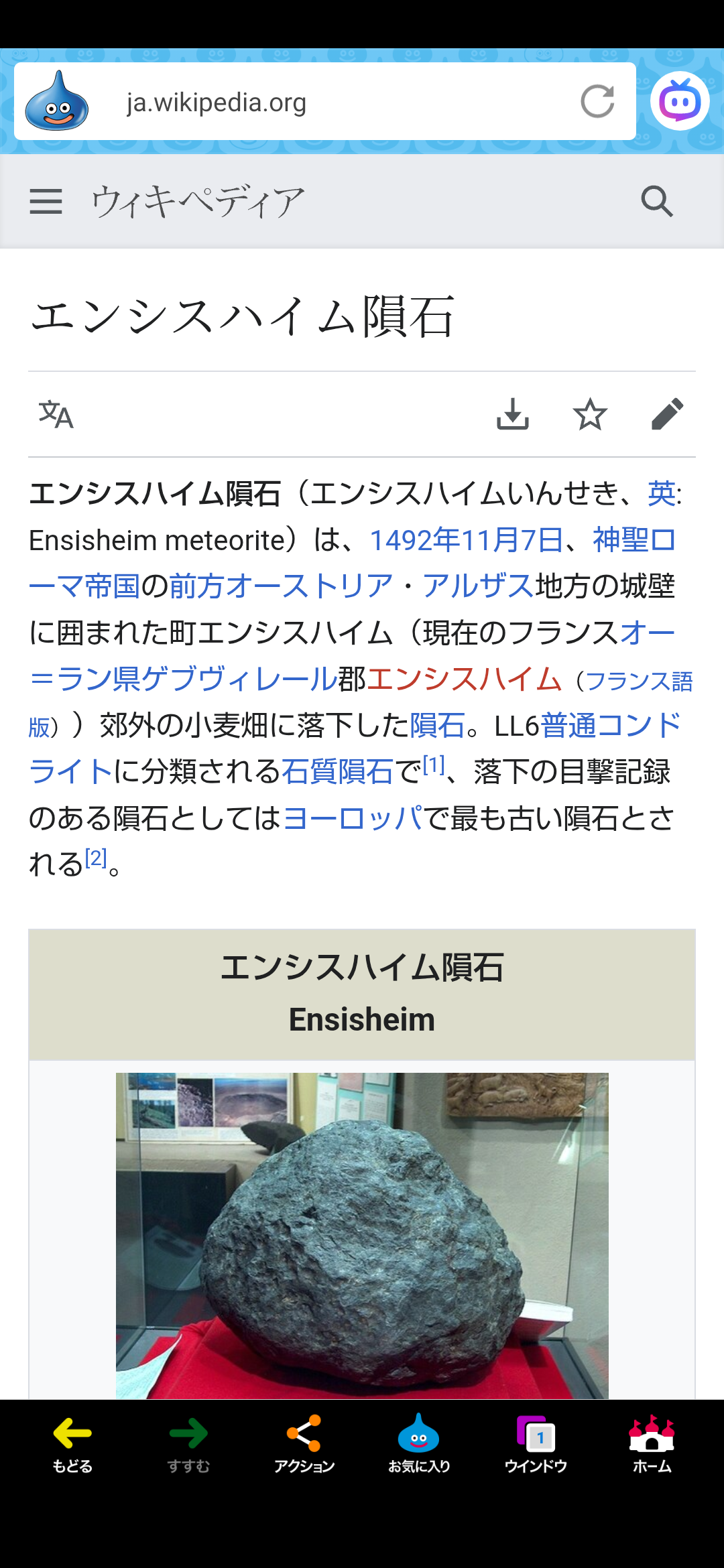Open the red エンシスハイム link

pos(464,679)
